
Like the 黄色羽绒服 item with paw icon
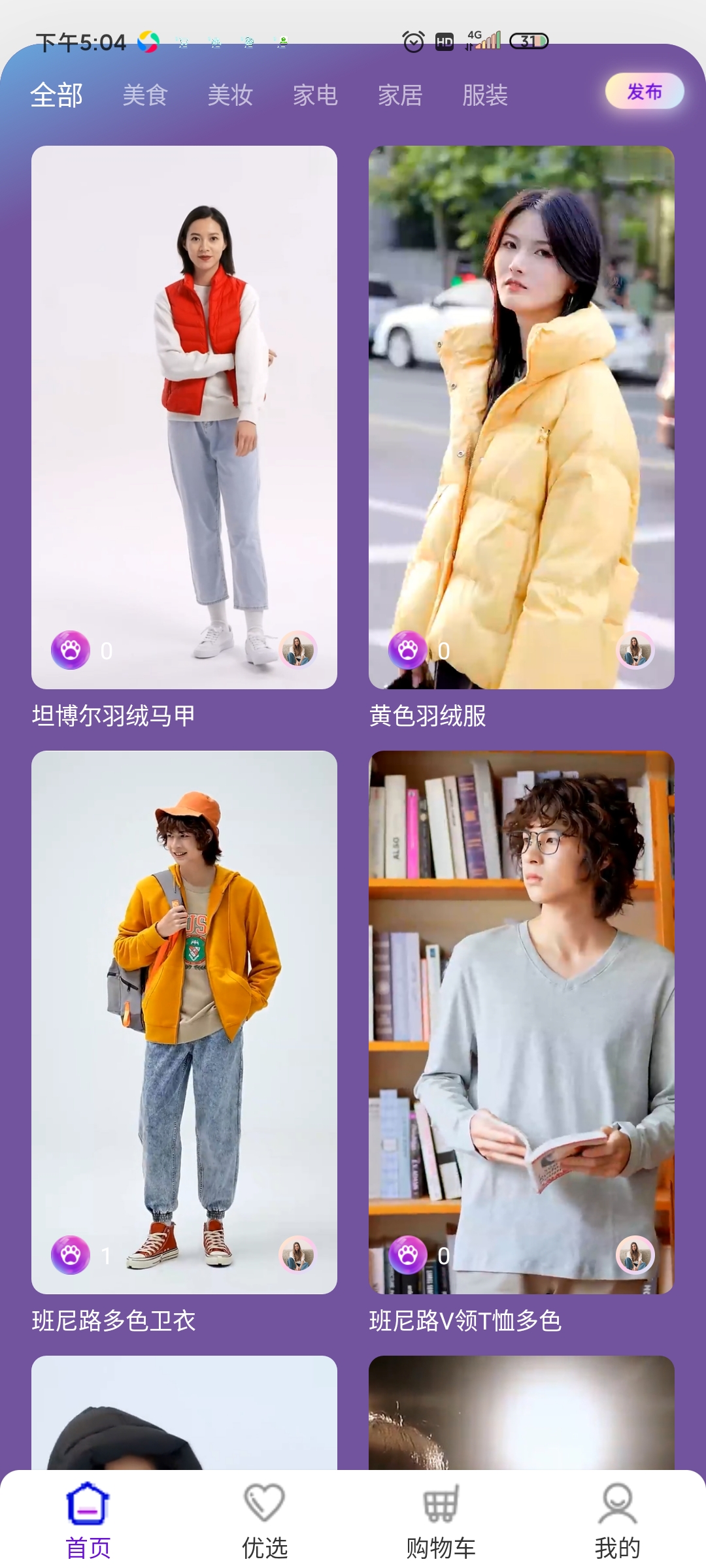click(x=408, y=650)
